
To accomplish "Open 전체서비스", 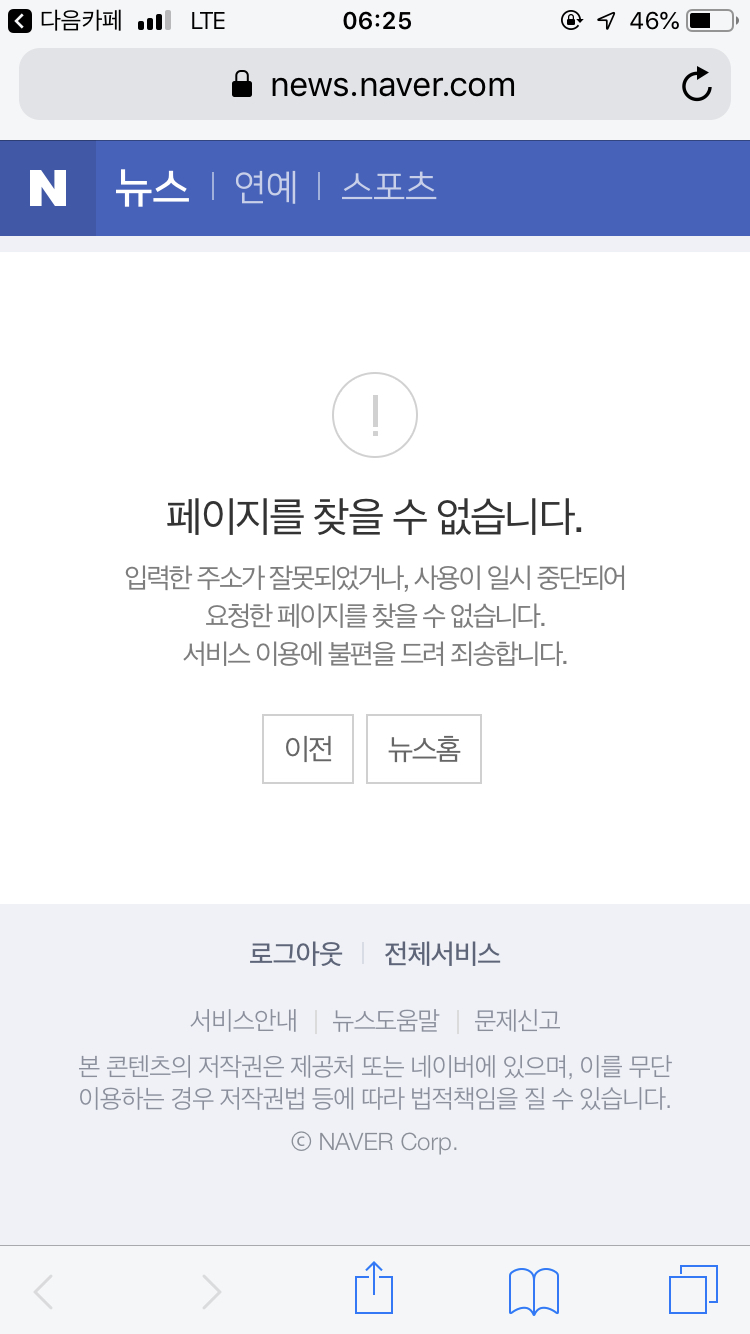I will pyautogui.click(x=442, y=954).
